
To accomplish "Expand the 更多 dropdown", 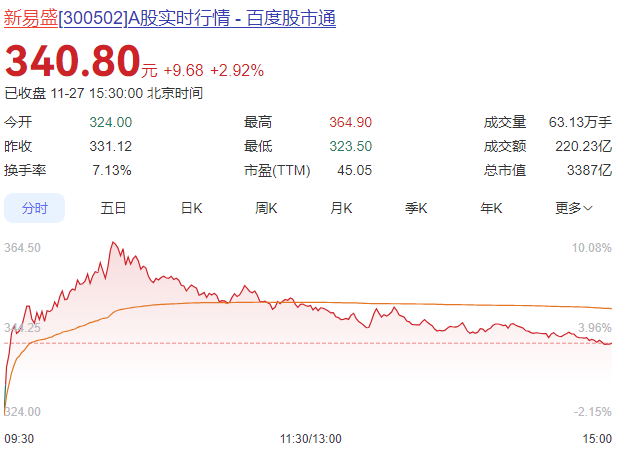I will (574, 208).
